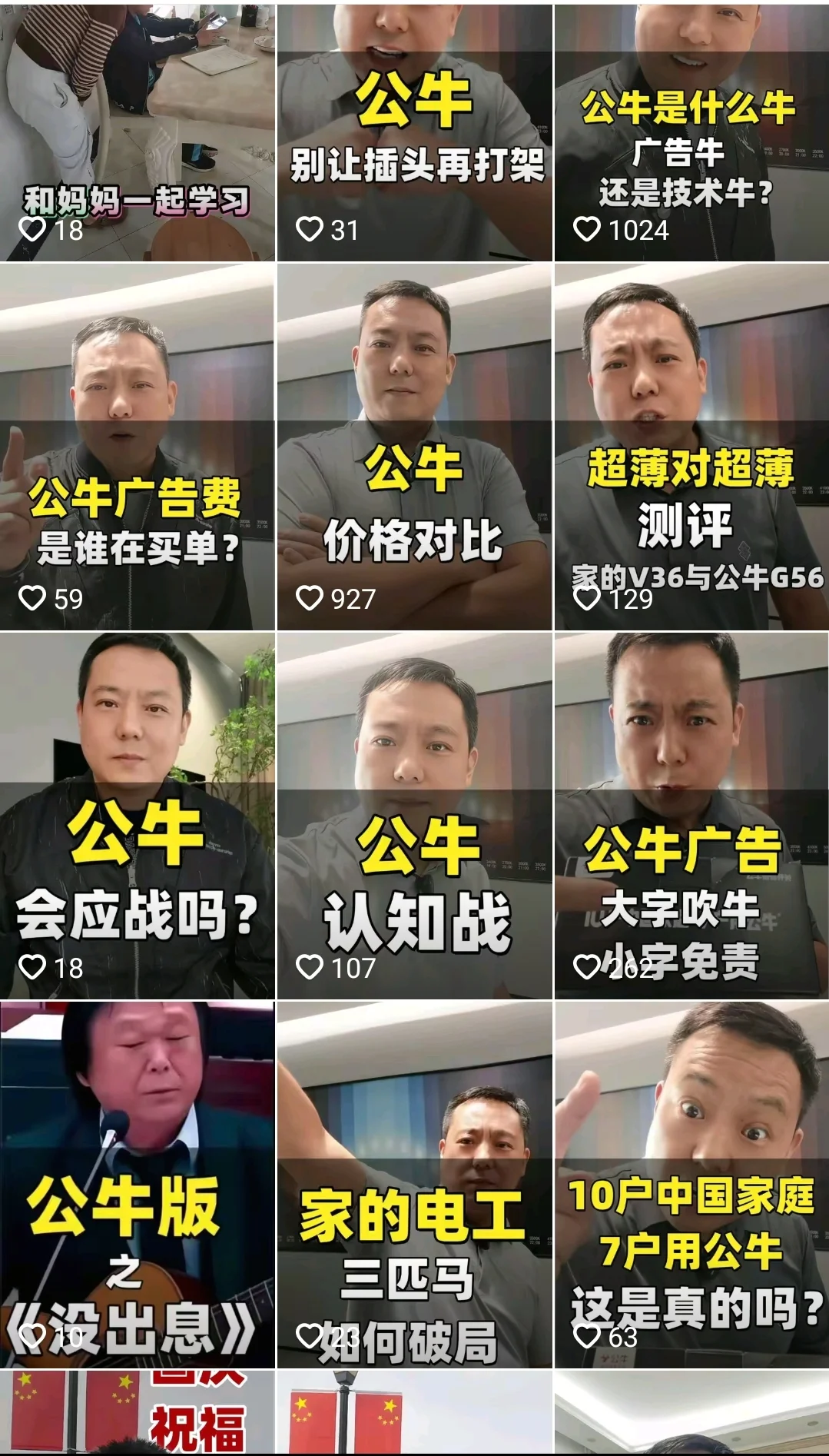
Task: Play the video 公牛会应战吗
Action: 137,815
